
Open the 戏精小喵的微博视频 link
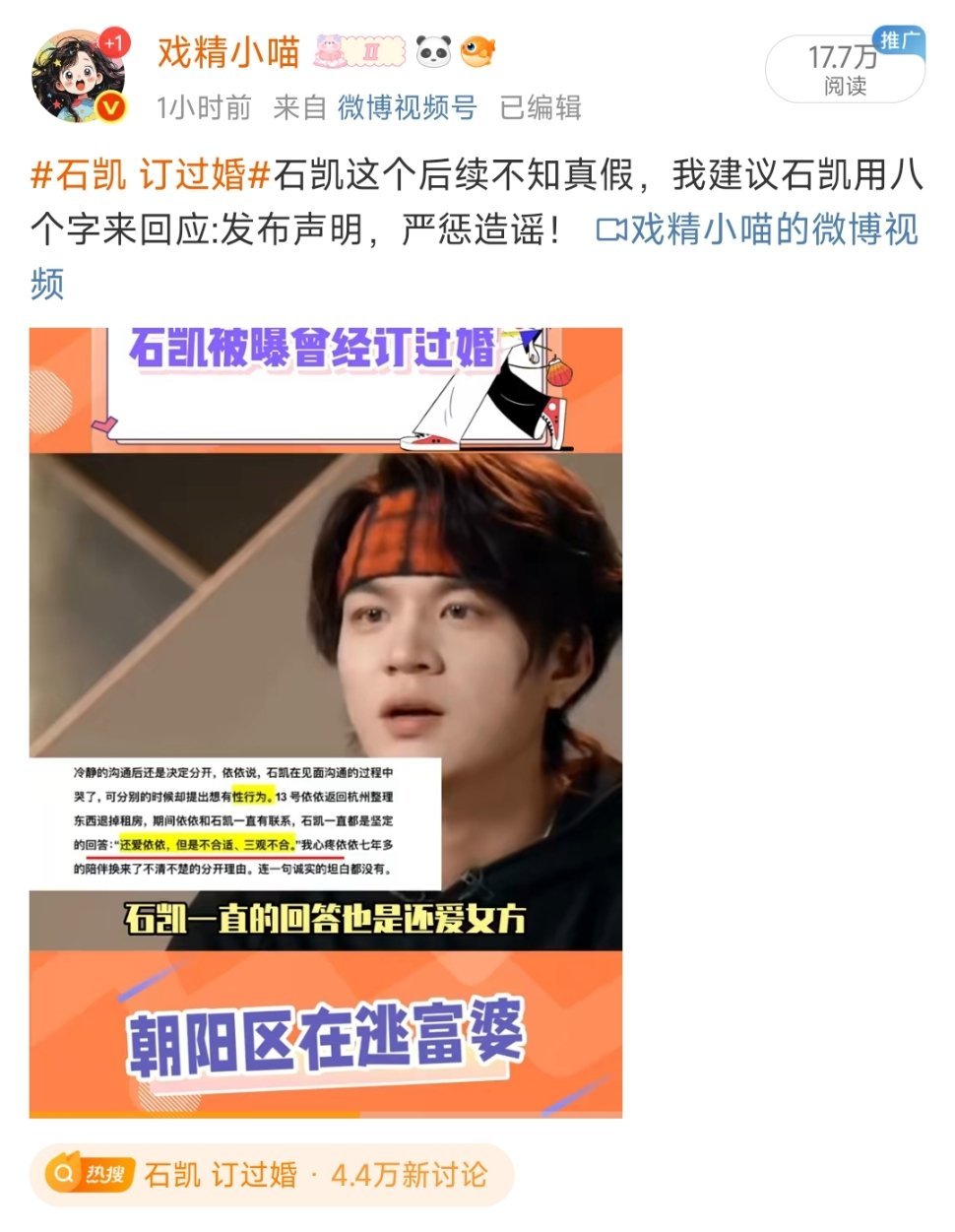(x=758, y=229)
